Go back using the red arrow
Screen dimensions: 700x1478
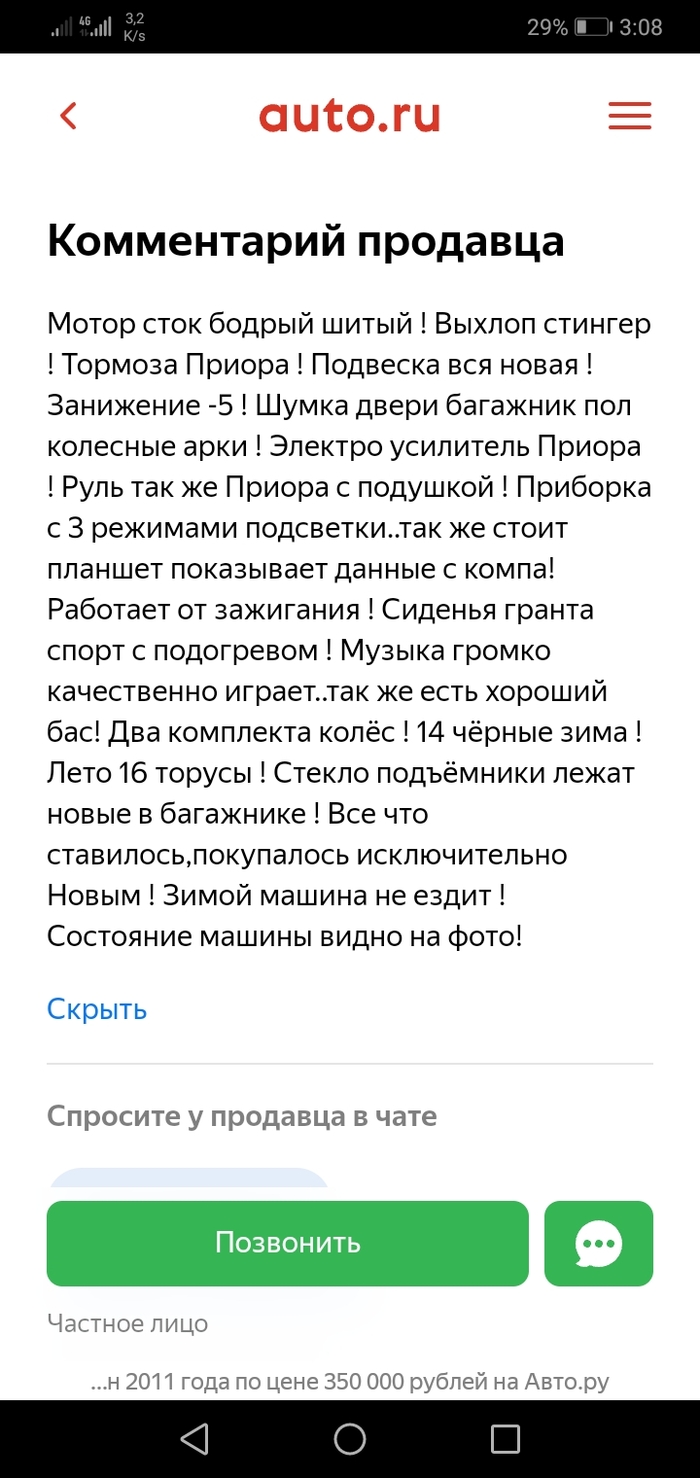coord(68,116)
